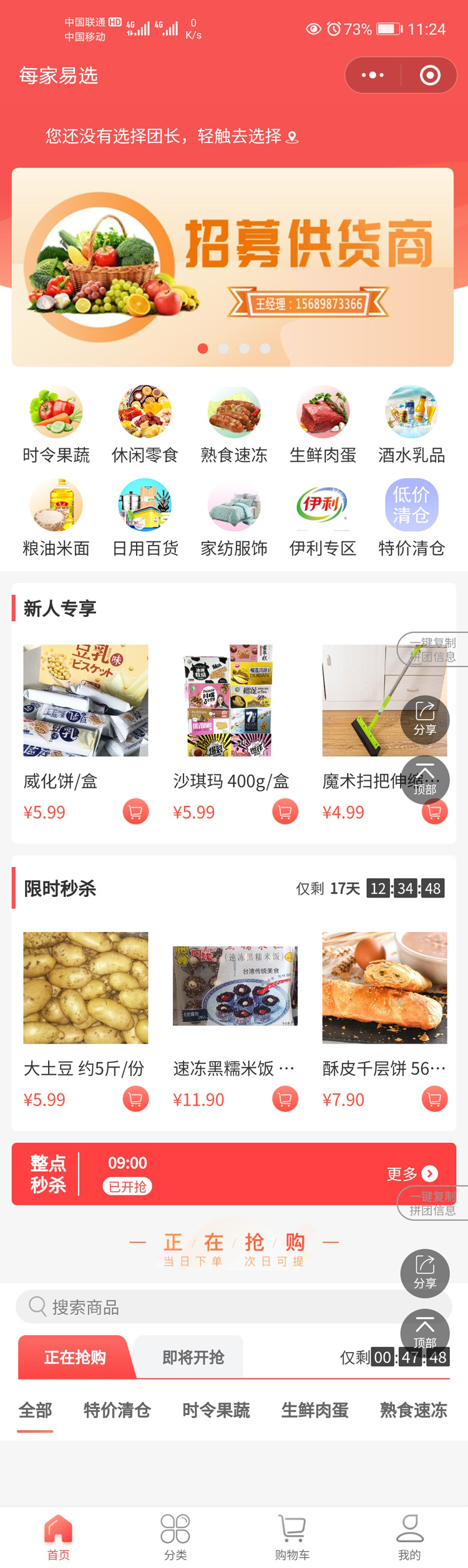This screenshot has height=1568, width=468.
Task: Go to 伊利专区
Action: (323, 517)
